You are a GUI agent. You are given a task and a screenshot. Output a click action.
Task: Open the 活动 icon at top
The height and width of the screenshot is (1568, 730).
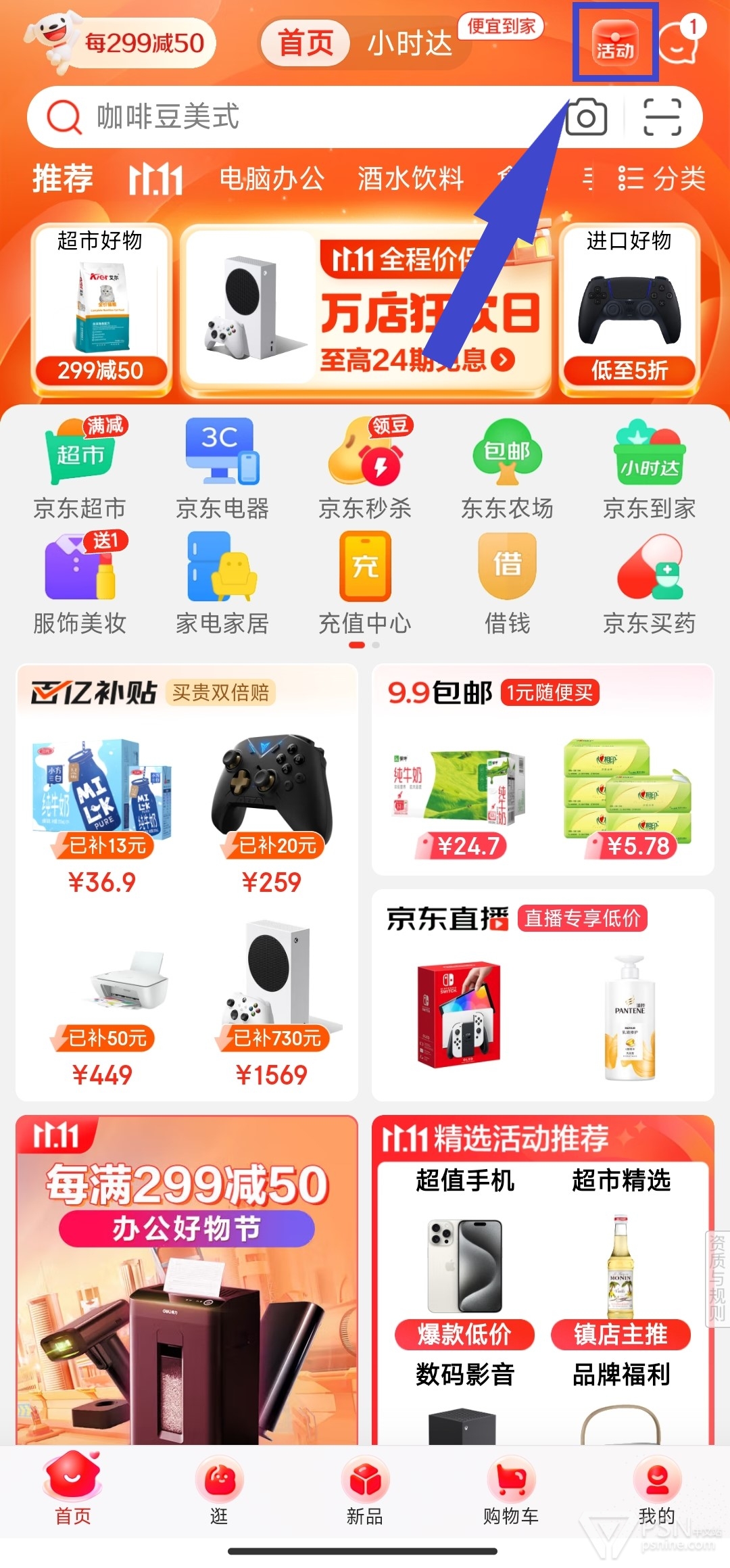(x=615, y=42)
